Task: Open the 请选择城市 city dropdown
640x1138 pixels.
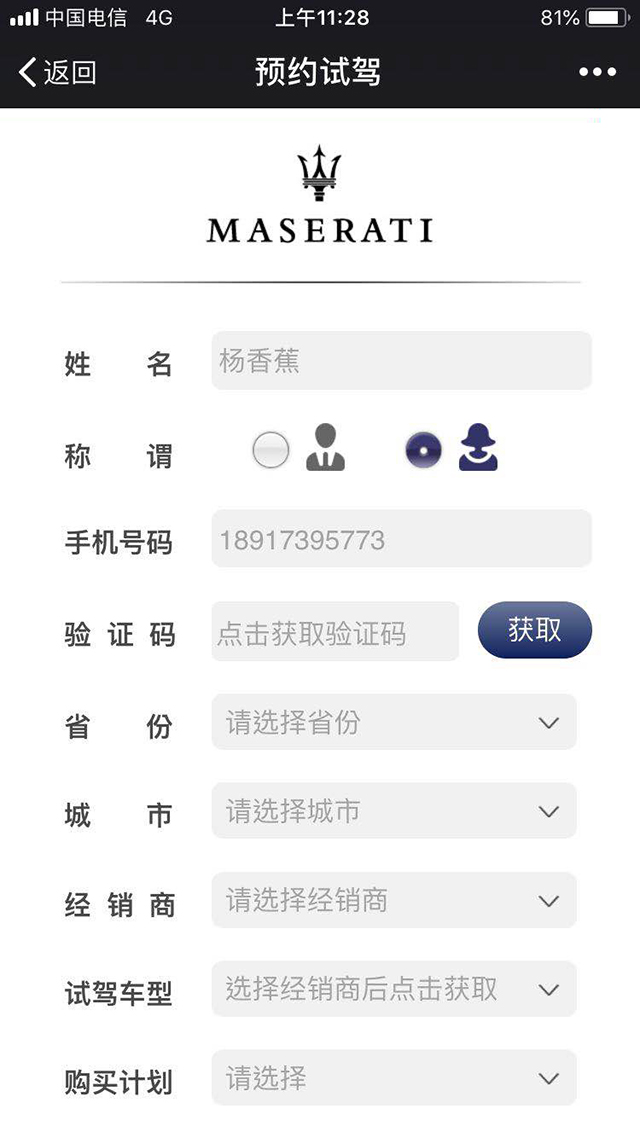Action: (x=394, y=811)
